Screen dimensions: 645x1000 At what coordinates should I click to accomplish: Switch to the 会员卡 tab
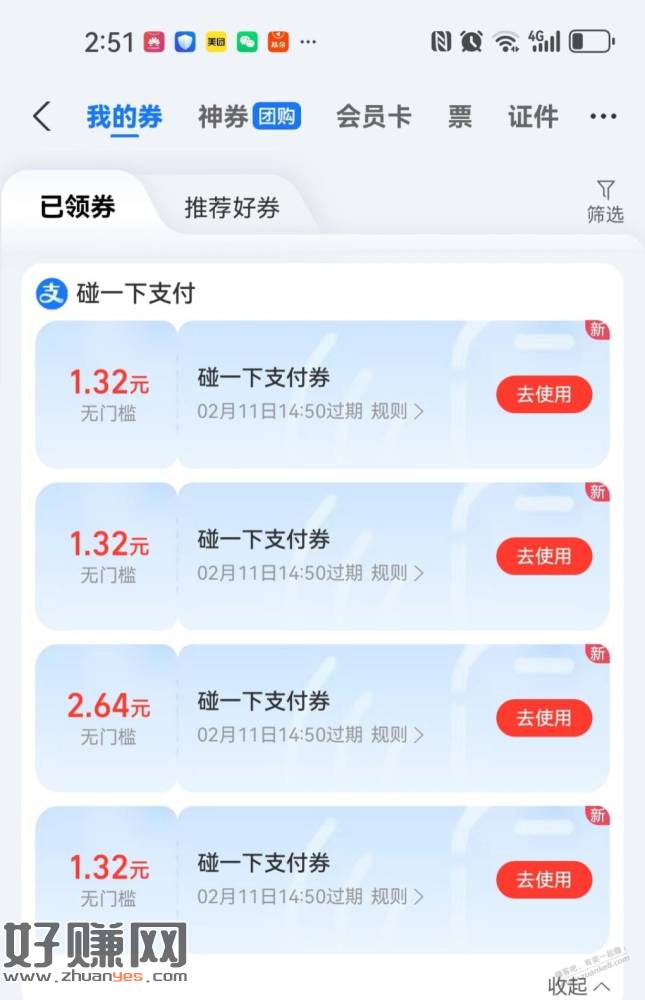point(373,117)
